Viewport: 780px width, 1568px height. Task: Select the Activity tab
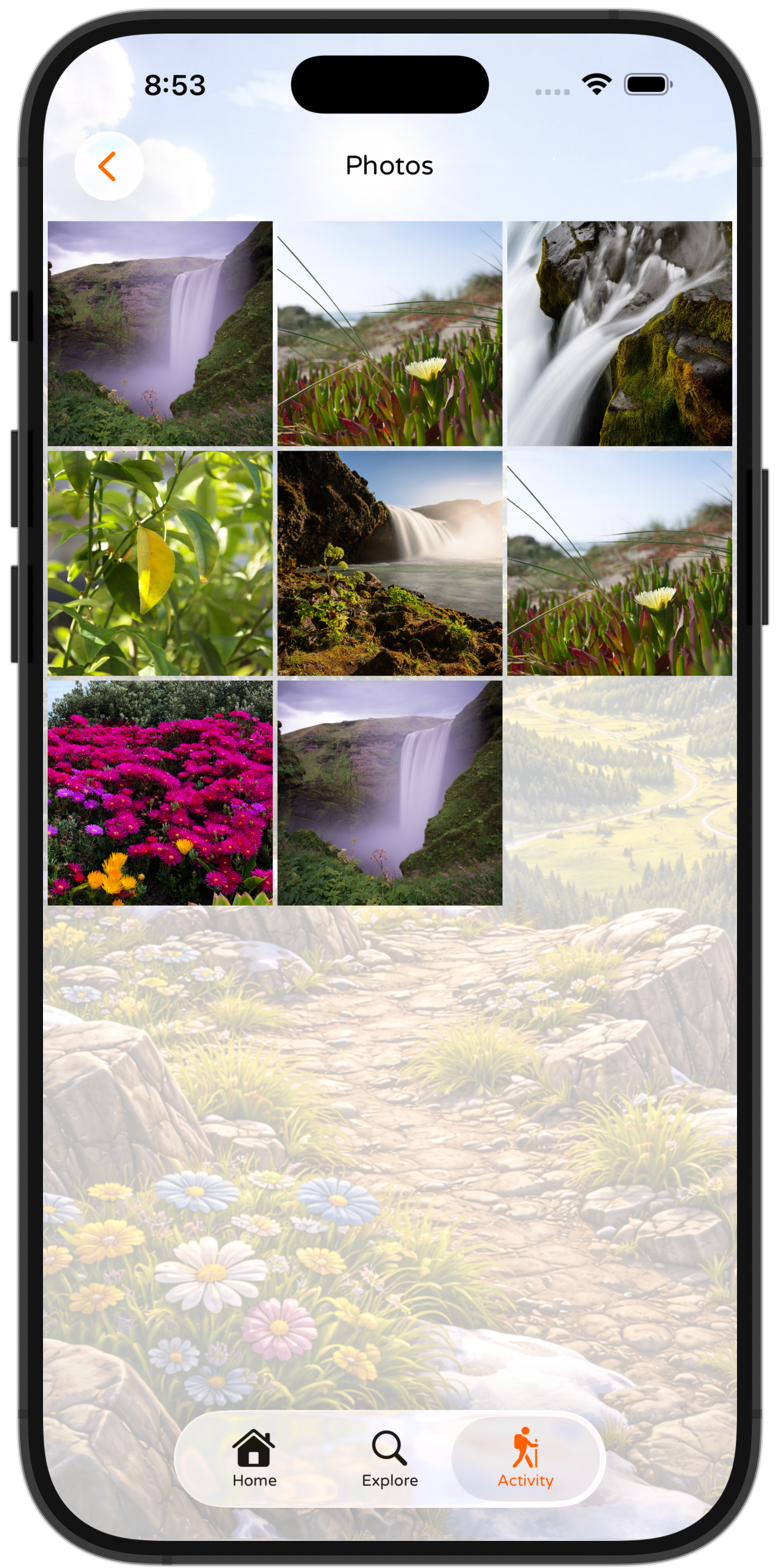click(x=525, y=1458)
